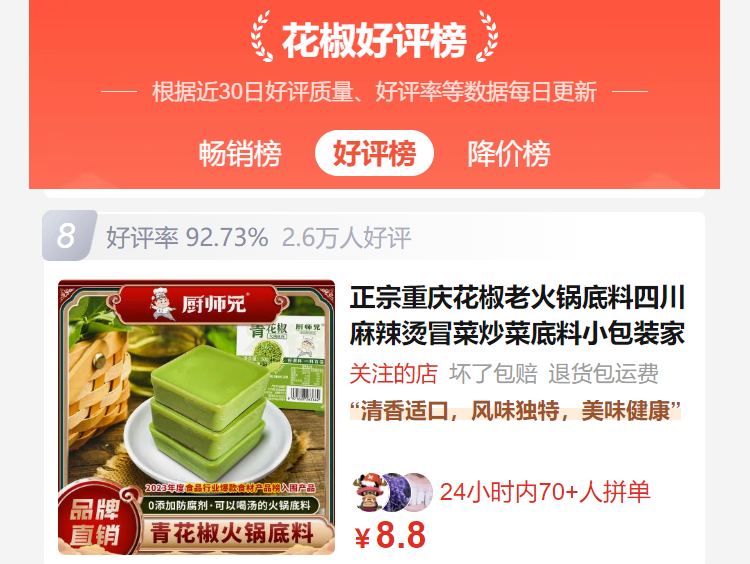Switch to the 降价榜 tab
The image size is (750, 564).
[509, 154]
